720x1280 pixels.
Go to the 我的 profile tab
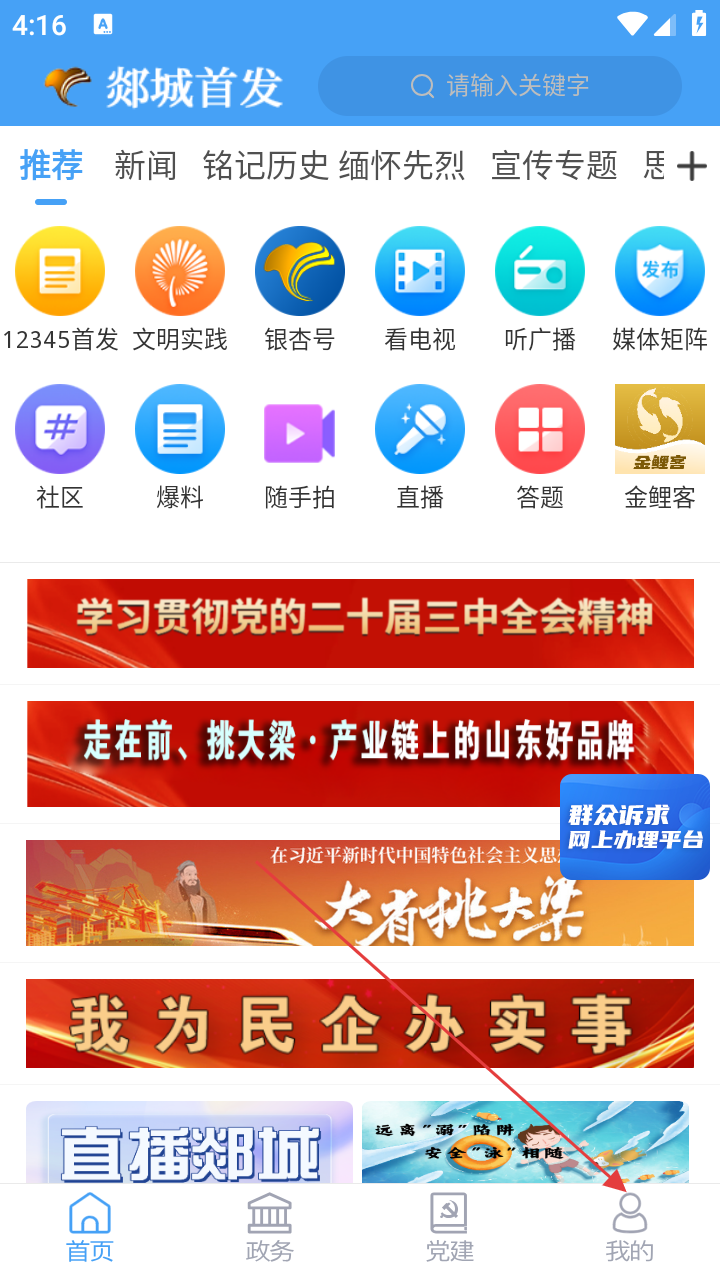click(x=629, y=1228)
